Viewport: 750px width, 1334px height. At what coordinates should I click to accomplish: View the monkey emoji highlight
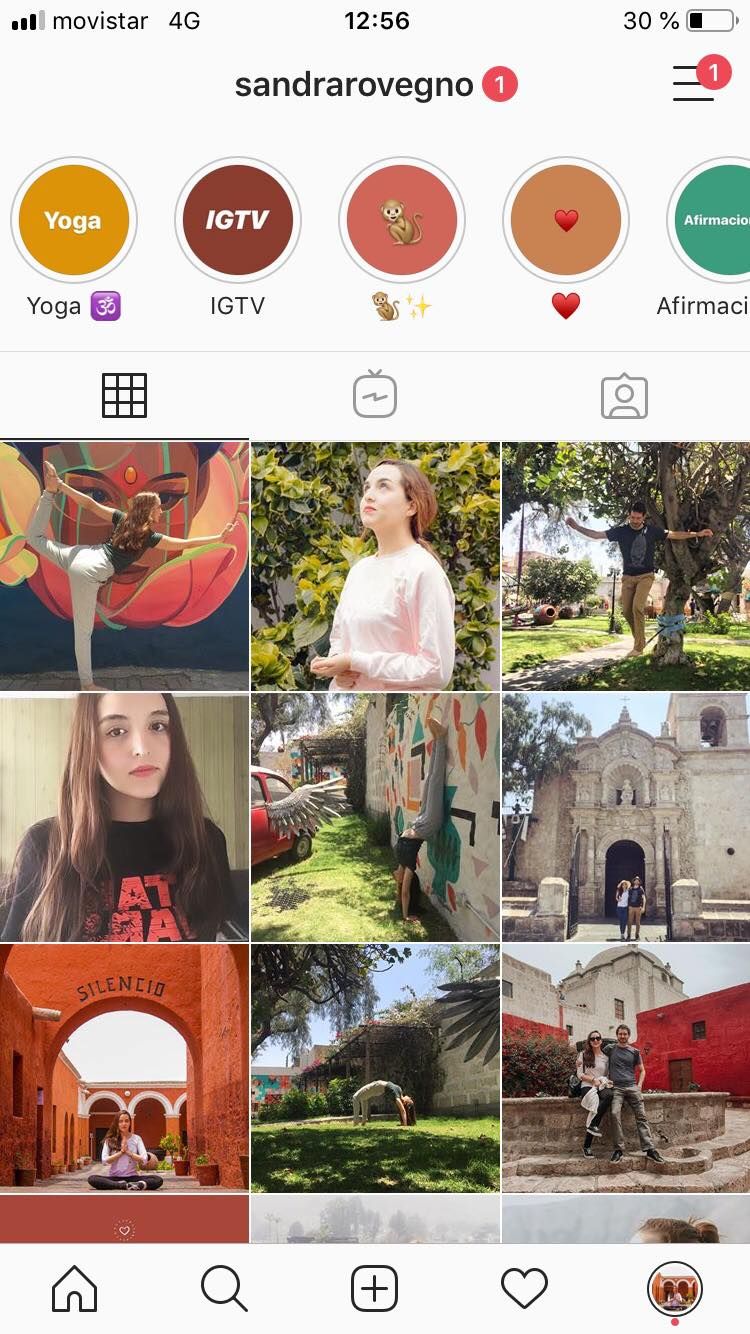401,220
